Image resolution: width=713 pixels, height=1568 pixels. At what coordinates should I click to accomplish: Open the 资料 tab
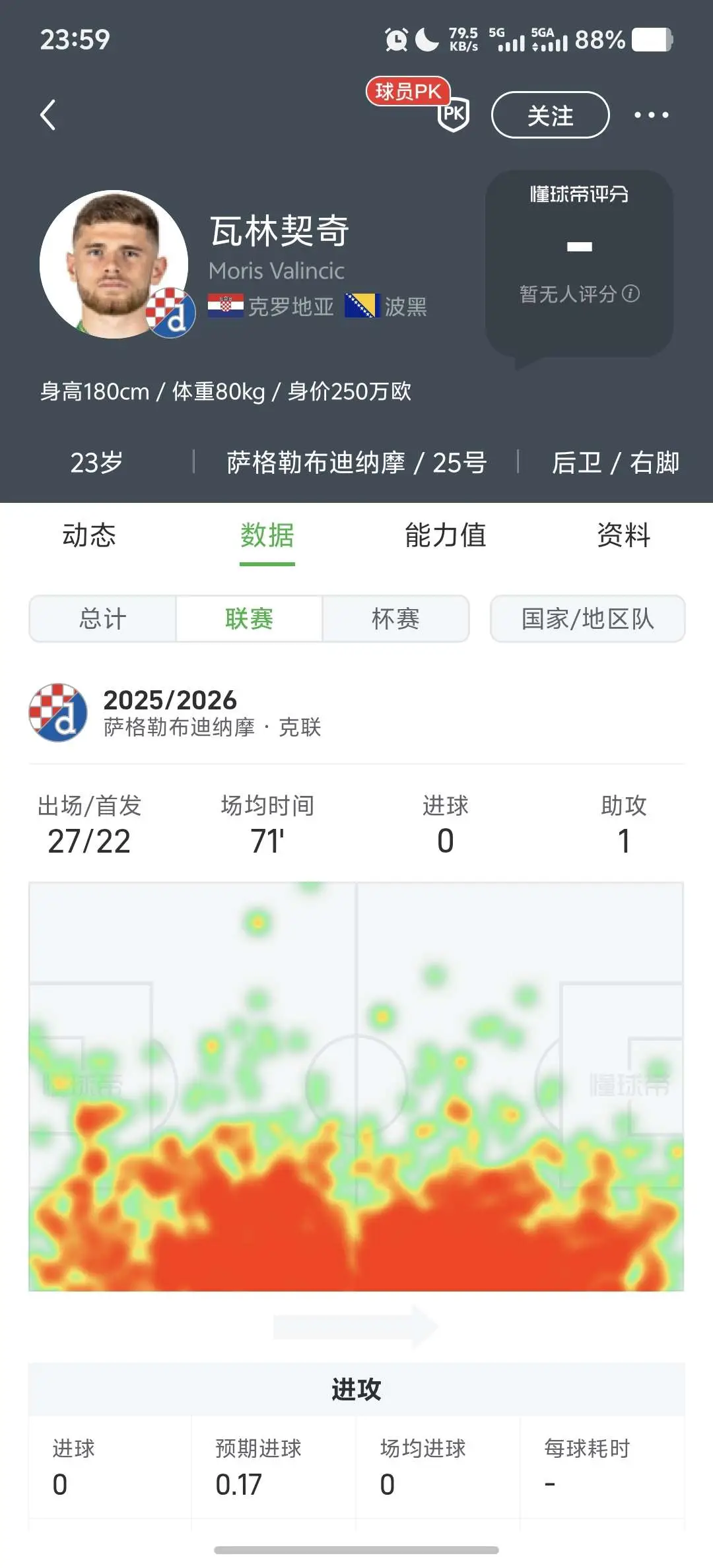(x=624, y=535)
